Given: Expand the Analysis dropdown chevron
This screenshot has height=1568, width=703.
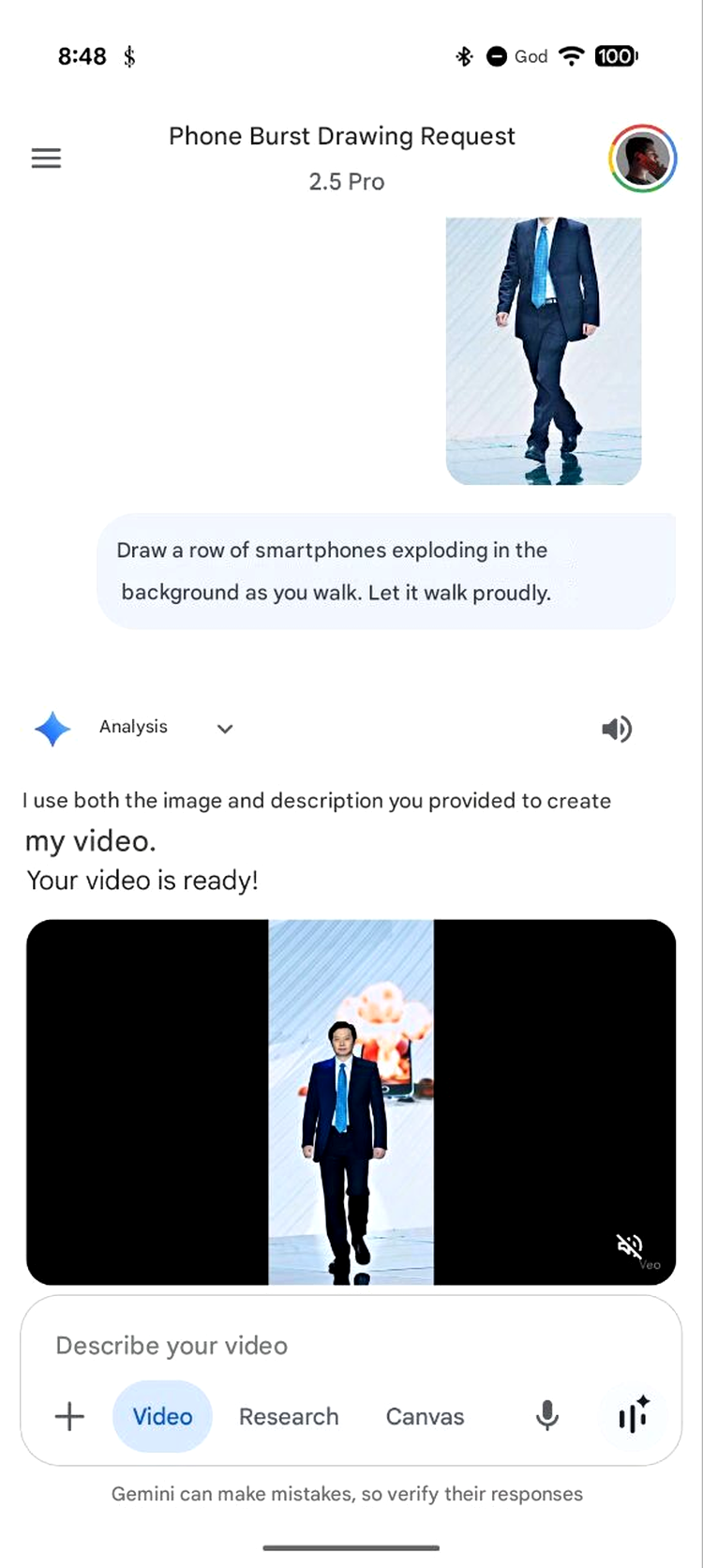Looking at the screenshot, I should pos(225,729).
